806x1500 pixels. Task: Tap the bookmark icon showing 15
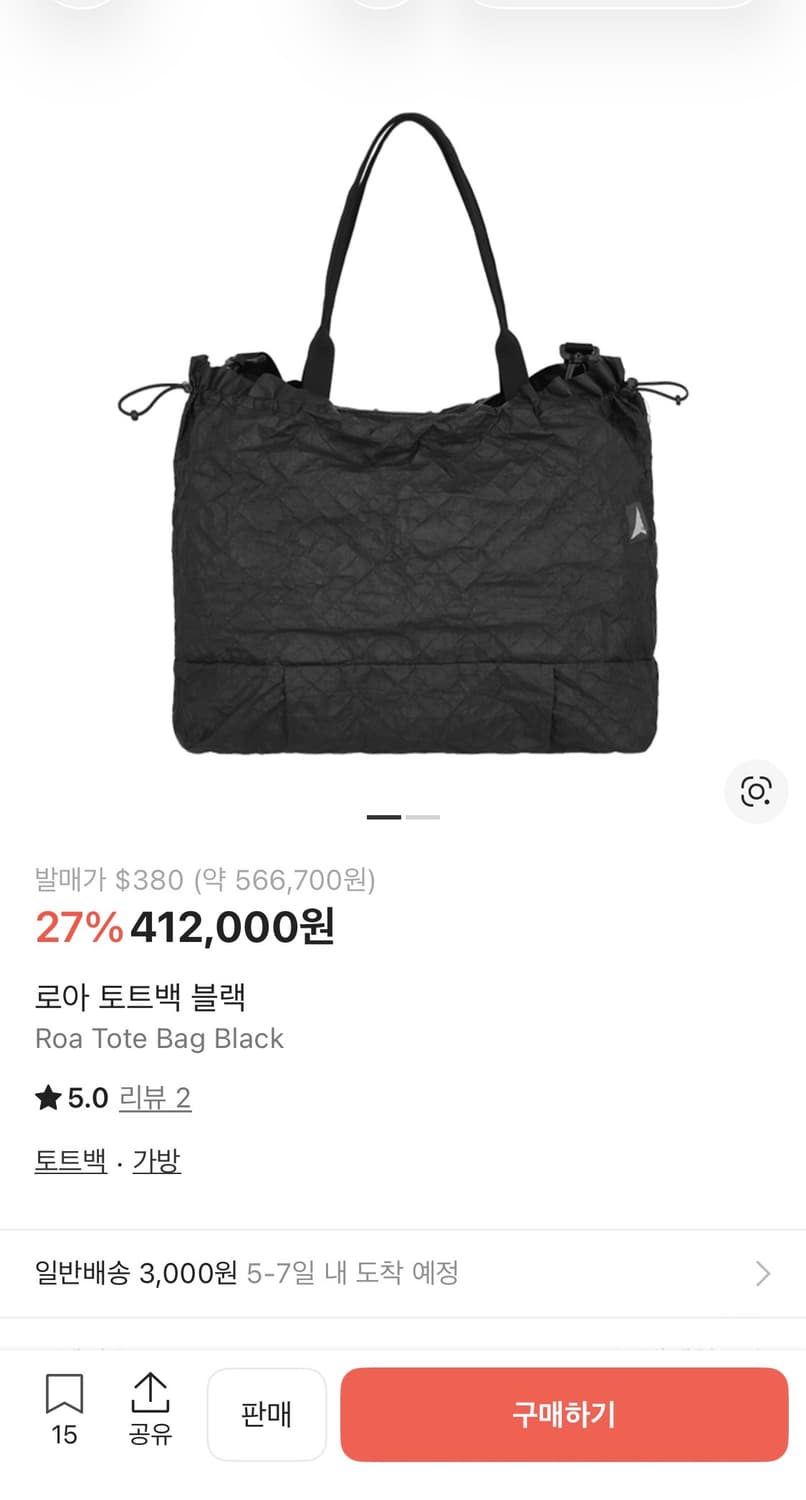(64, 1392)
